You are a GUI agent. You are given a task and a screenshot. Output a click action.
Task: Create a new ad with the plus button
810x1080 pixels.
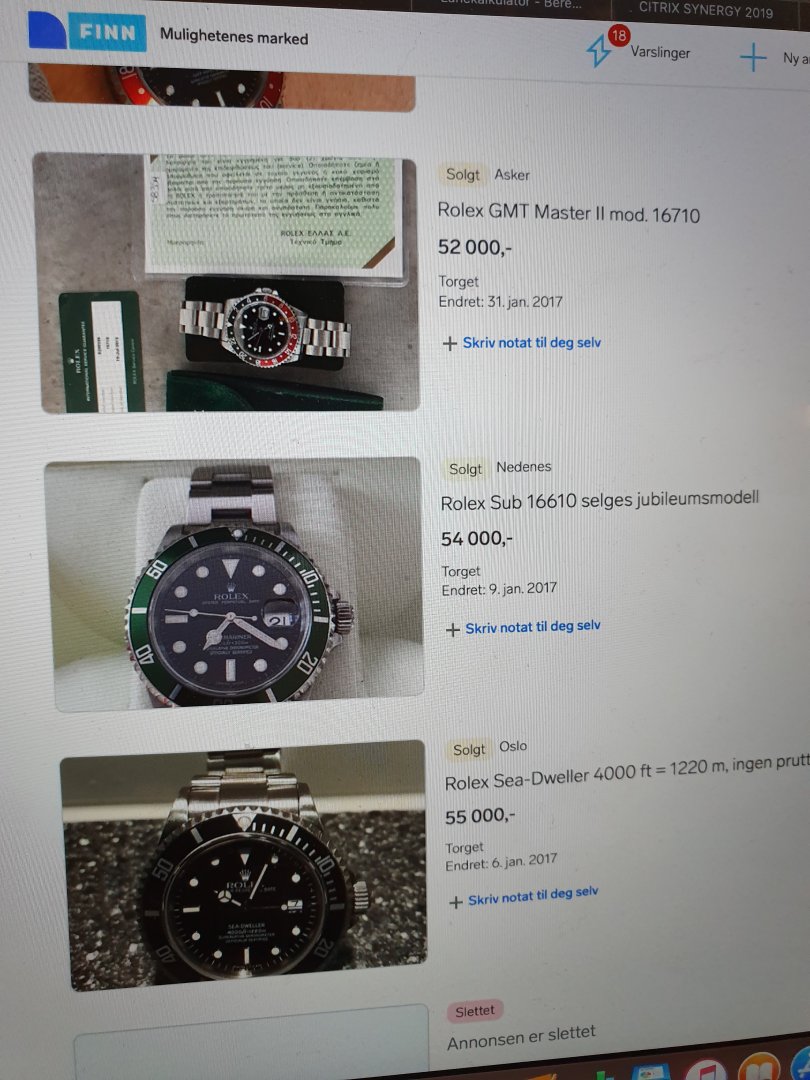tap(753, 57)
